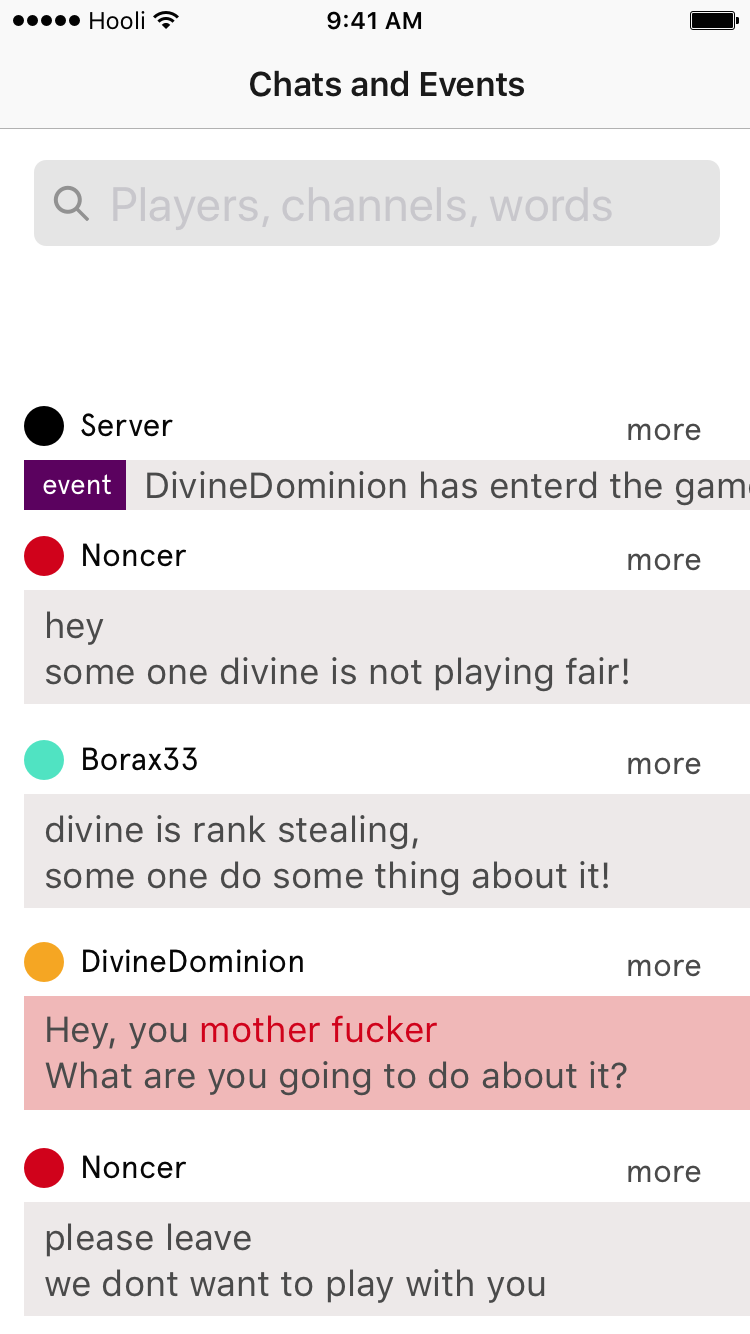Open more for Noncer's "please leave" message
This screenshot has height=1334, width=750.
[x=663, y=1172]
